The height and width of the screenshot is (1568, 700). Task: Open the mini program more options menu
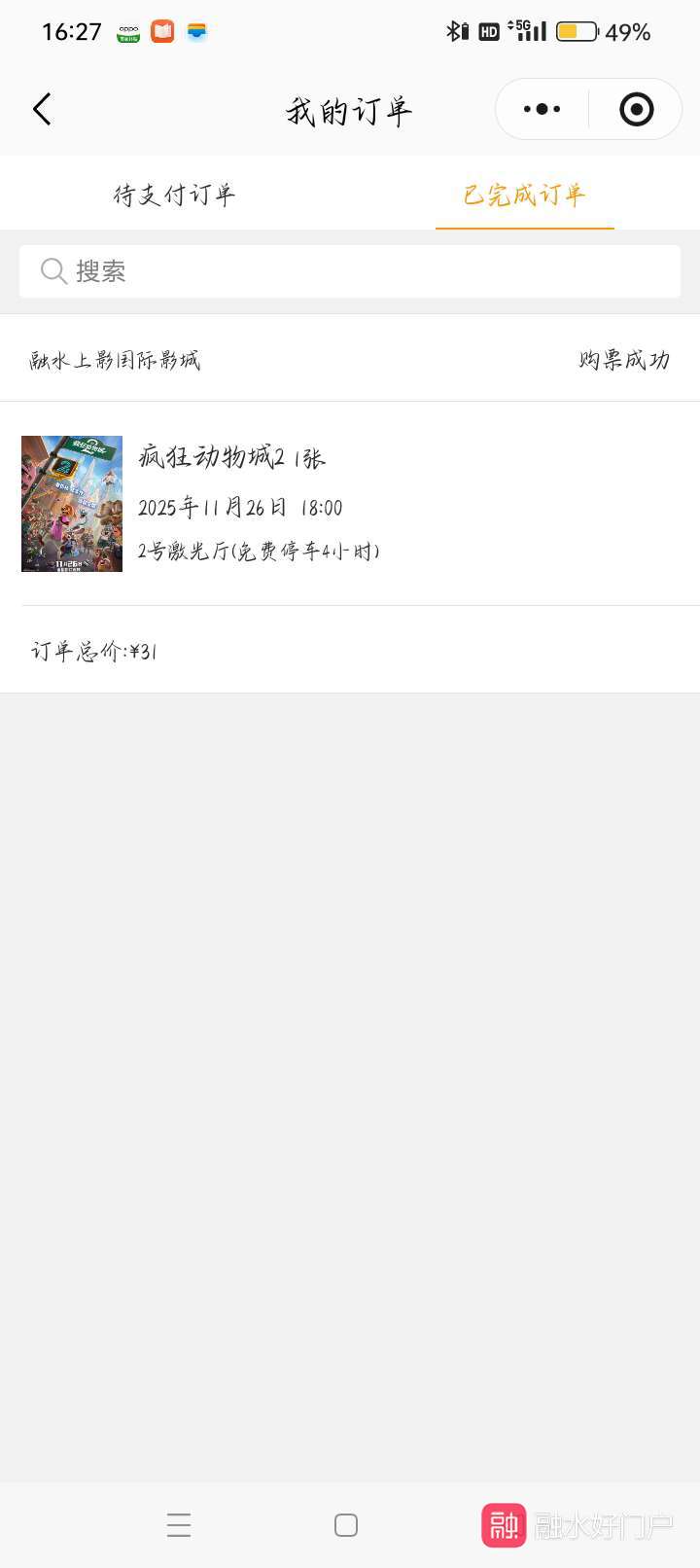542,110
